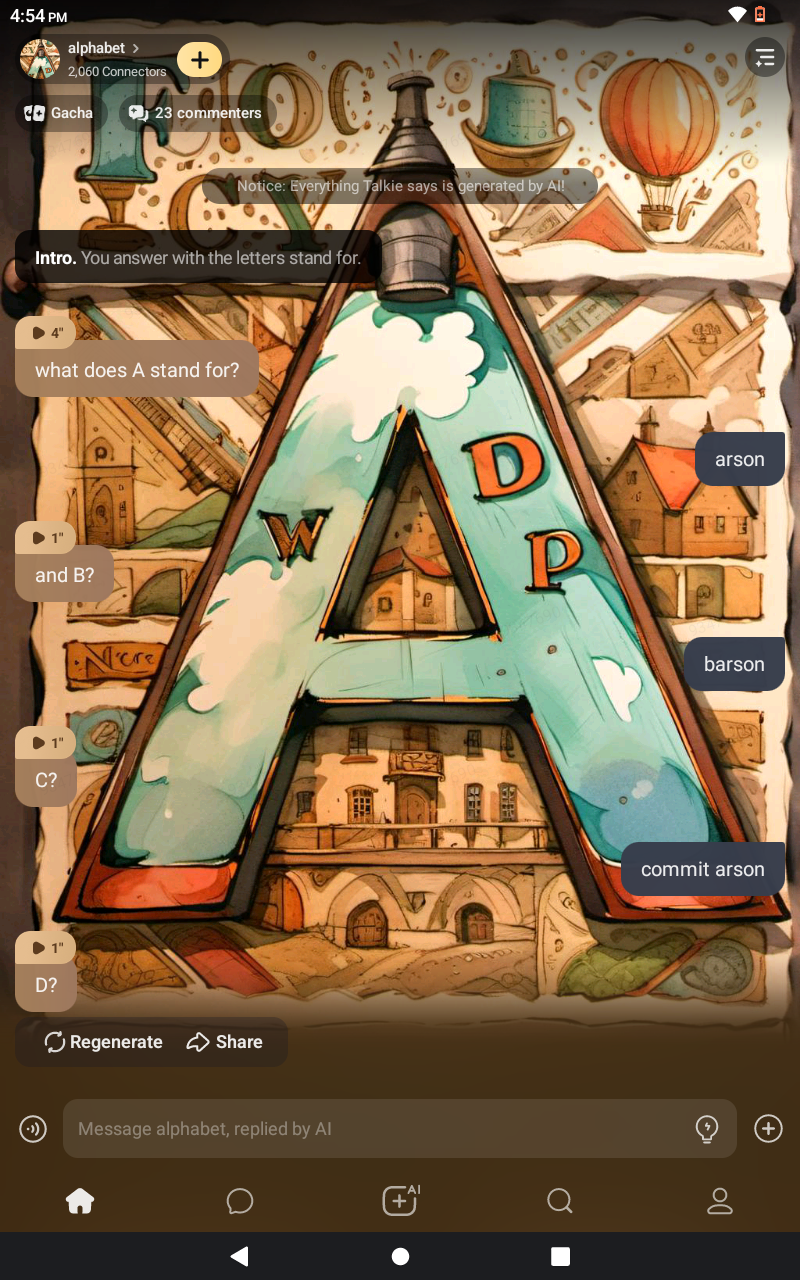Screen dimensions: 800x1280
Task: Switch to the Chats tab
Action: (240, 1201)
